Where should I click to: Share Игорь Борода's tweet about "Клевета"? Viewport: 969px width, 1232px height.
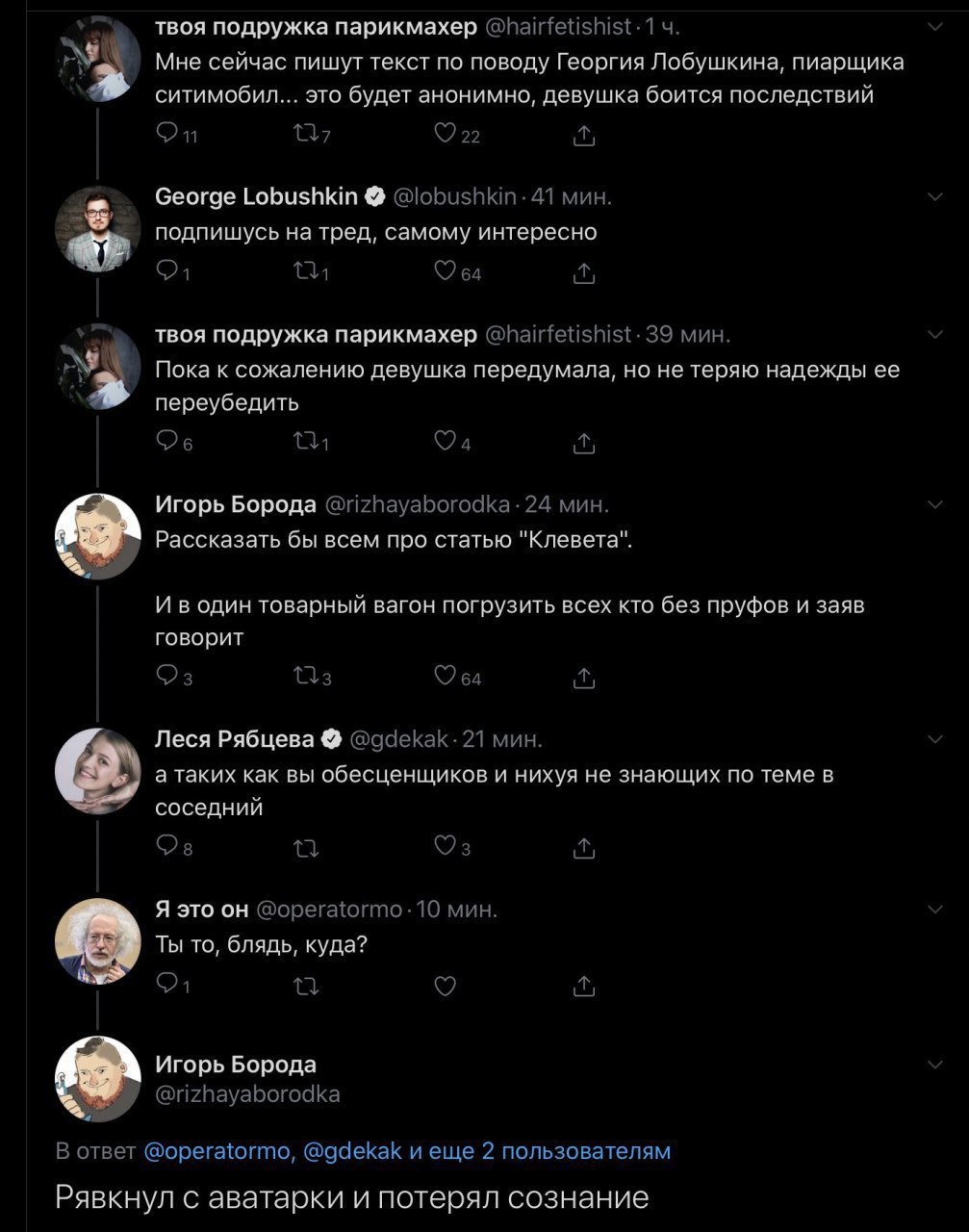[583, 679]
